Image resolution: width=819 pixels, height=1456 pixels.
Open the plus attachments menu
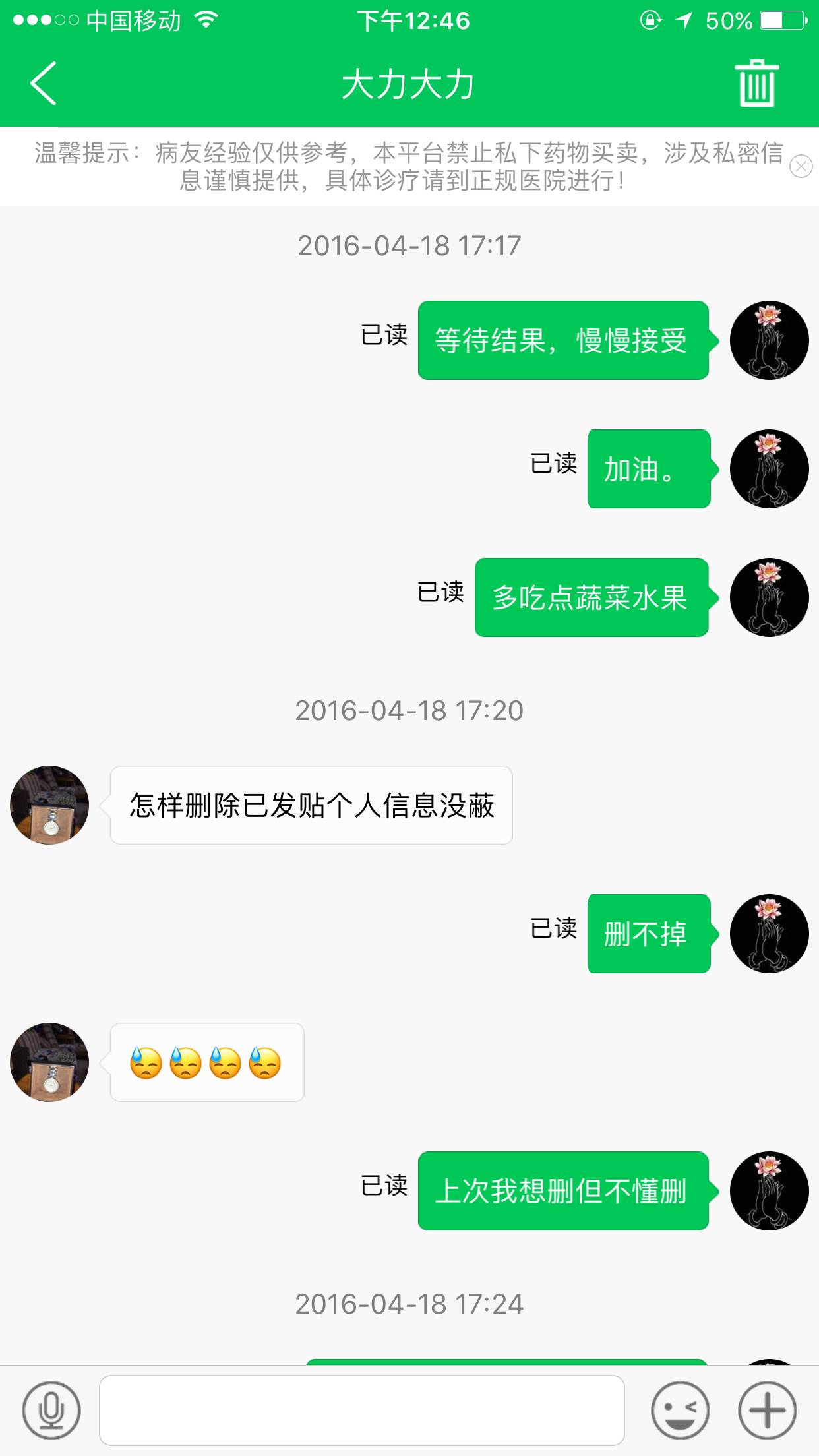click(x=767, y=1410)
